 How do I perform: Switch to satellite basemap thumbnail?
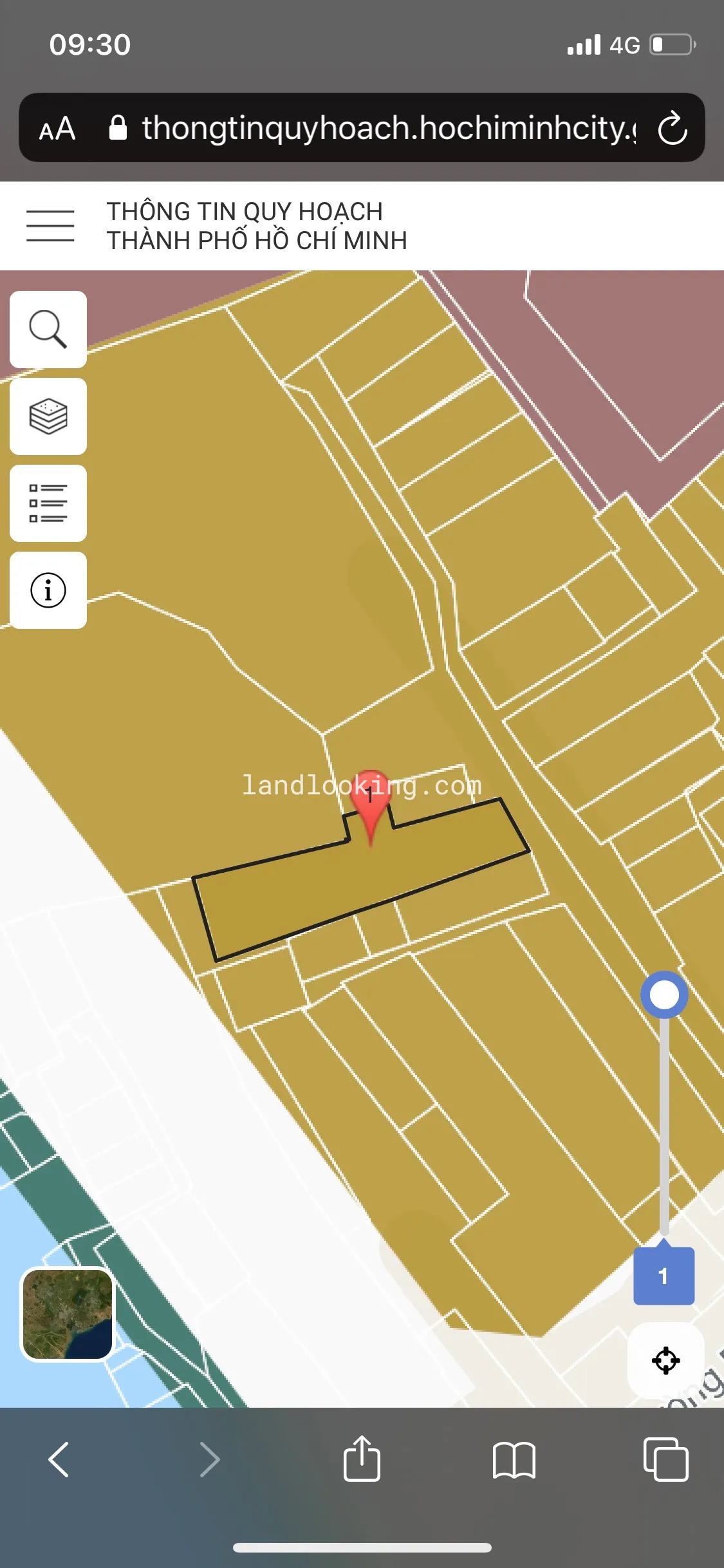68,1314
